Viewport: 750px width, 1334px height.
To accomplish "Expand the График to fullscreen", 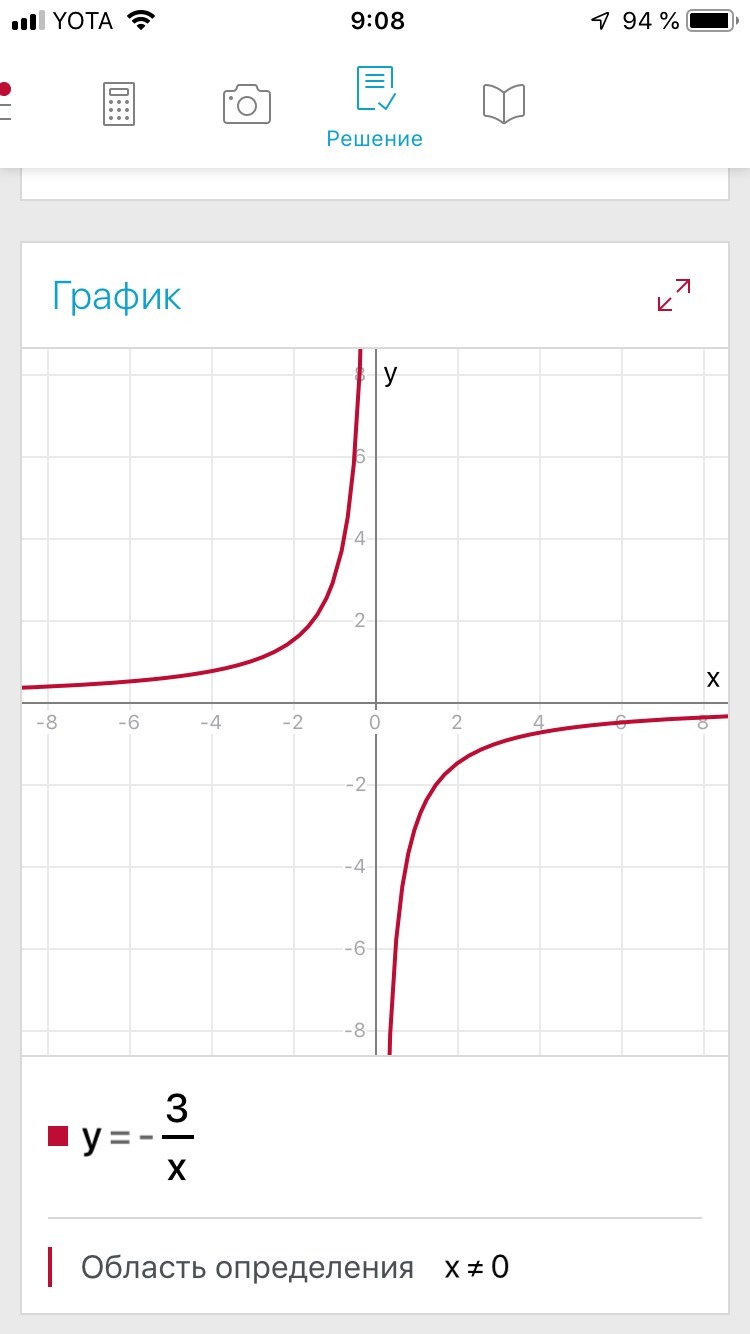I will pos(674,295).
